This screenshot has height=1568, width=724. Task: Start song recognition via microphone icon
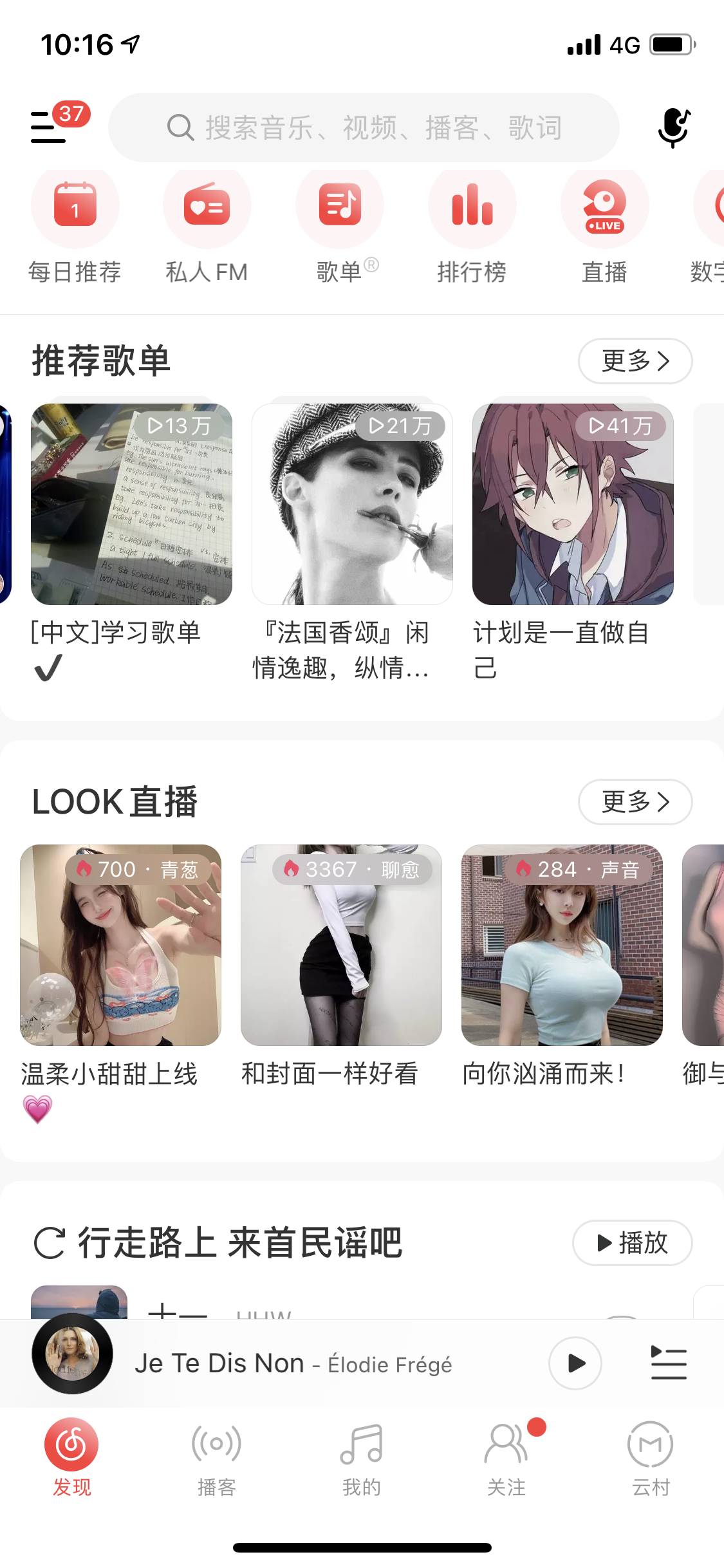tap(673, 127)
